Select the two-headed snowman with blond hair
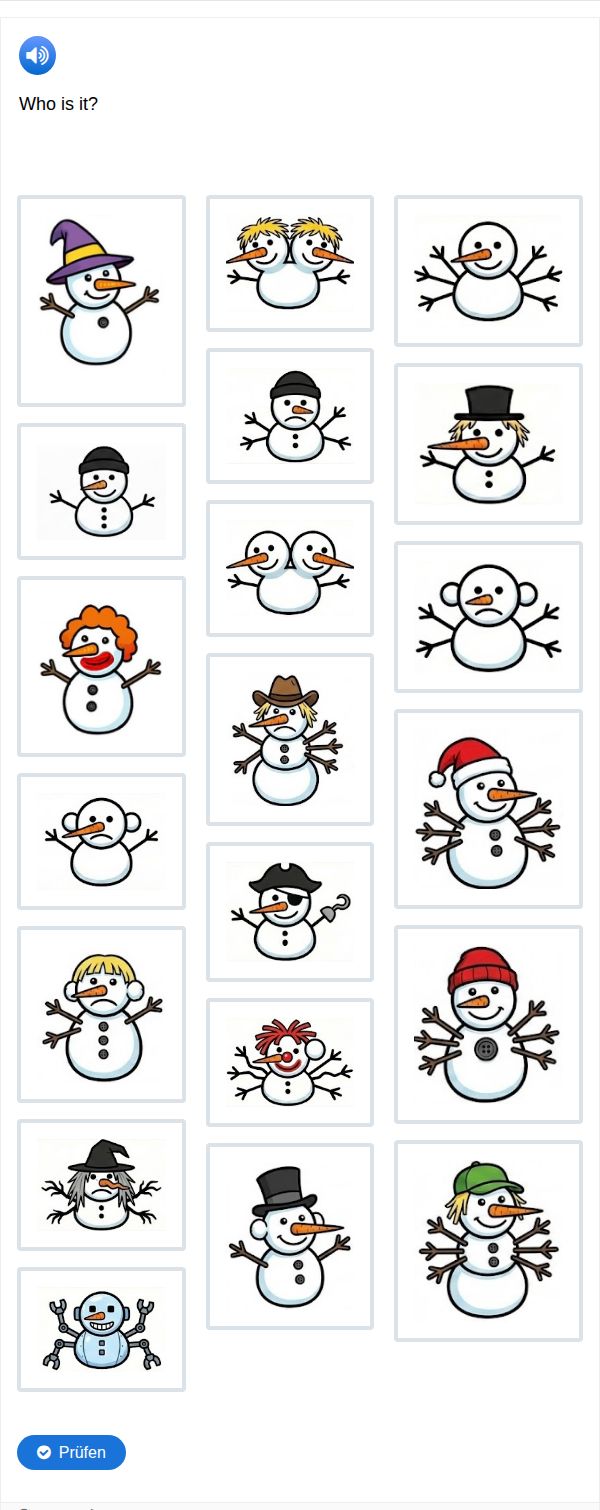The height and width of the screenshot is (1510, 600). (x=290, y=263)
